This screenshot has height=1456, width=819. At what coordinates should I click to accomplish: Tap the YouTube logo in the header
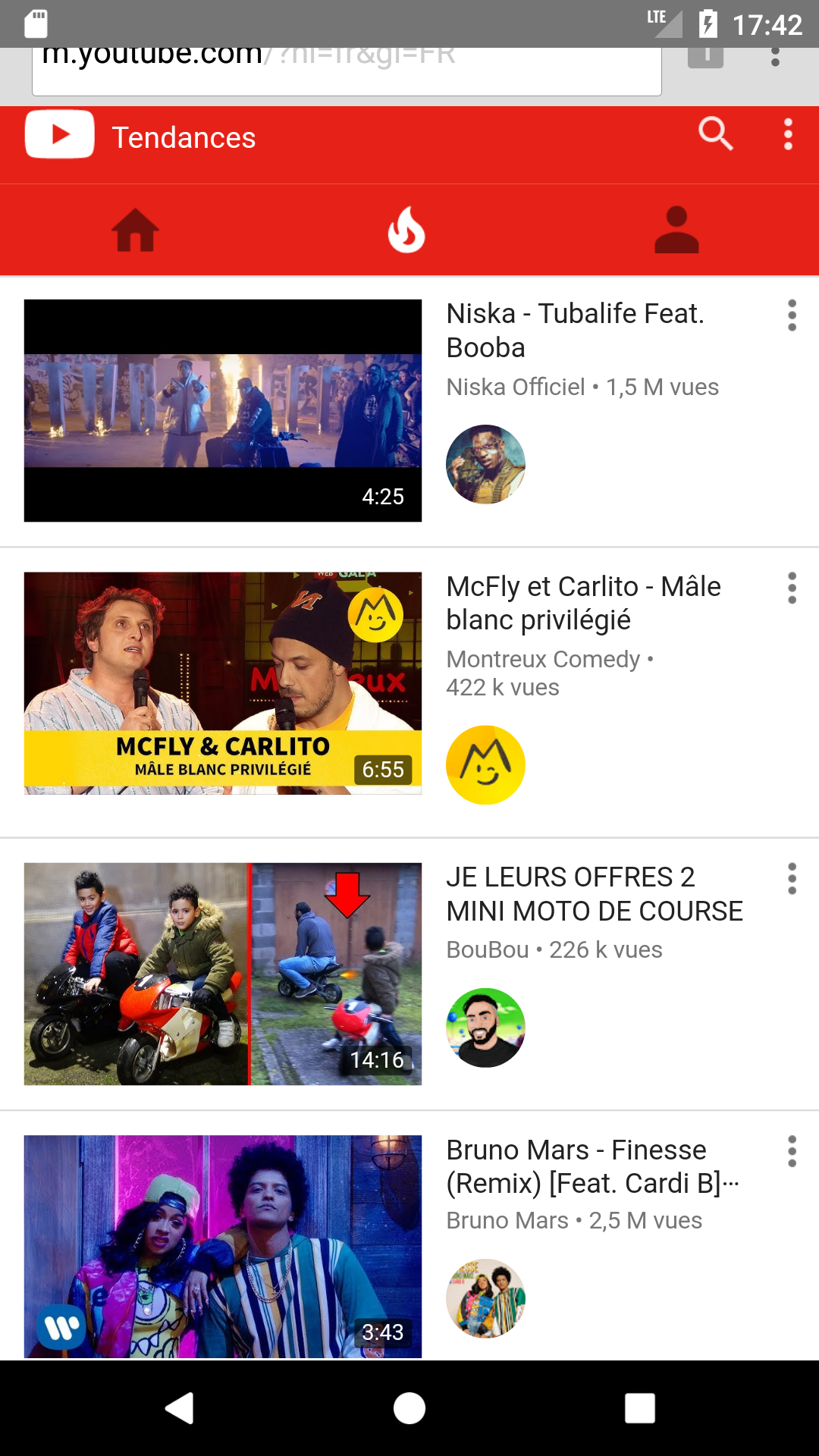tap(60, 135)
